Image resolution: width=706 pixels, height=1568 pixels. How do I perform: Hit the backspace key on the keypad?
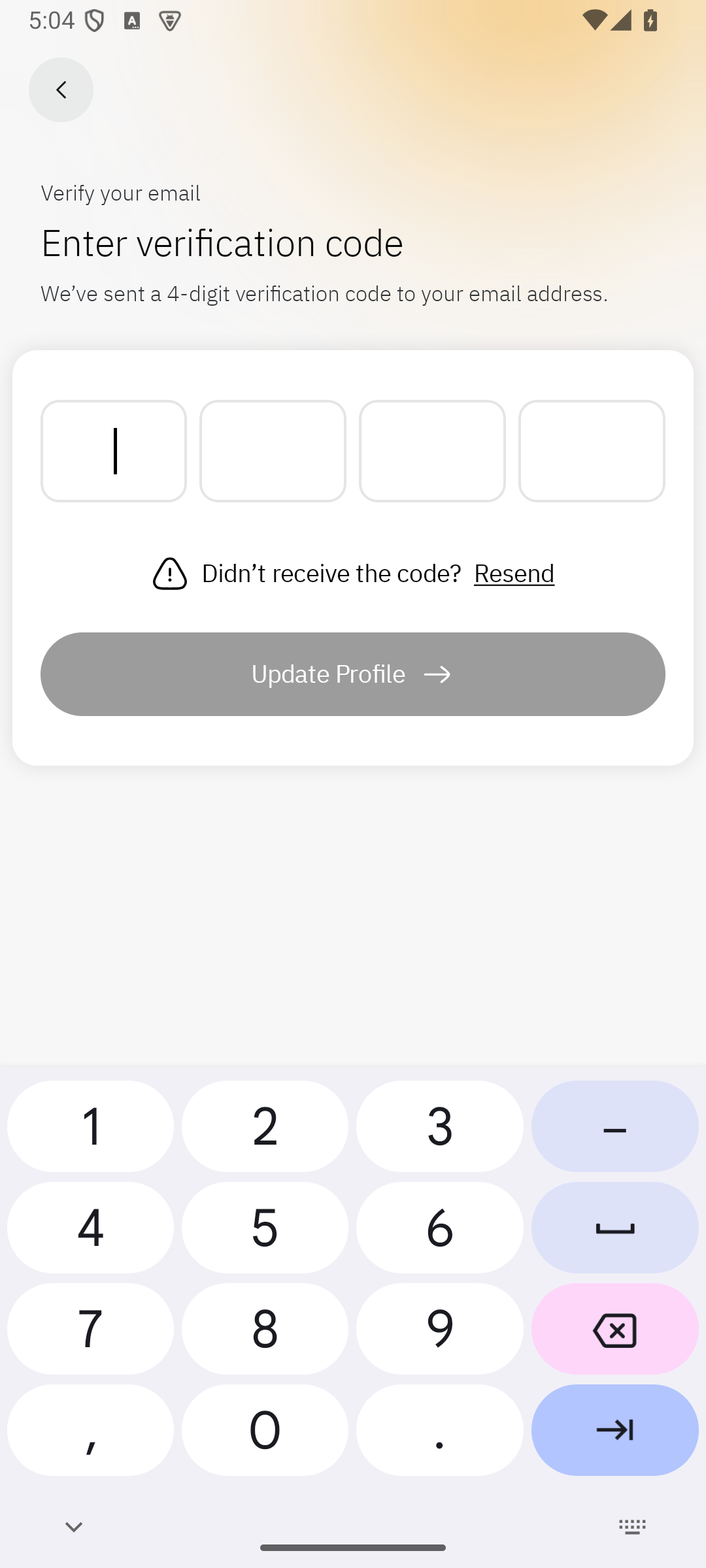click(614, 1329)
